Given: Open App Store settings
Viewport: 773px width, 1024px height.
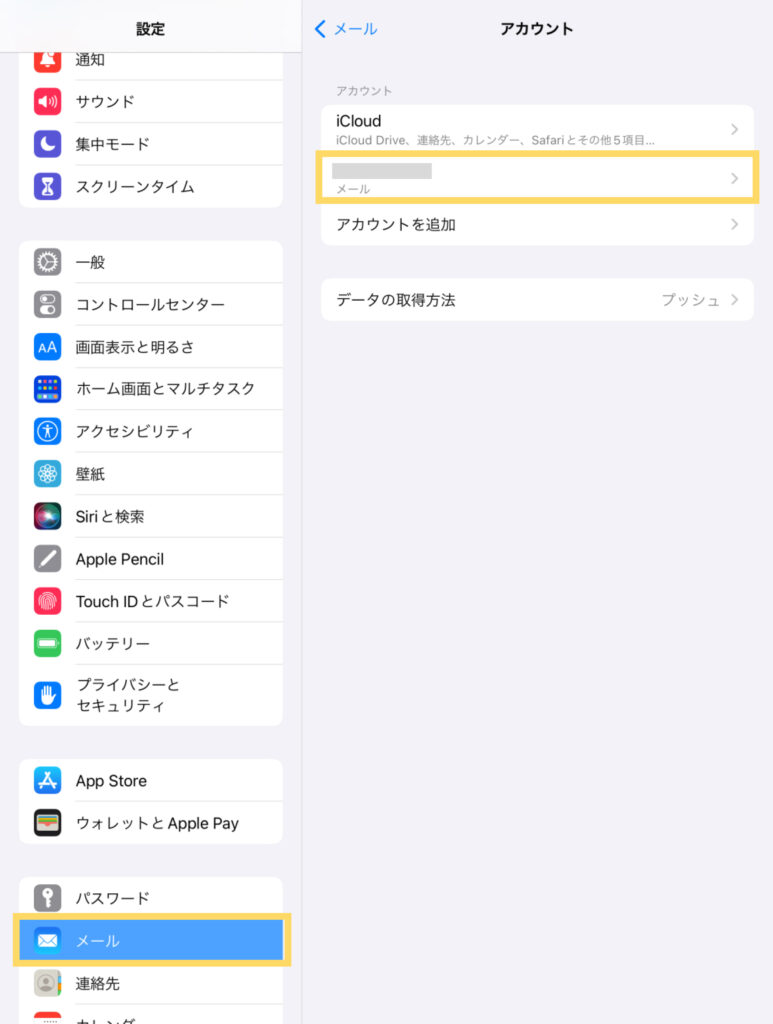Looking at the screenshot, I should pyautogui.click(x=150, y=781).
